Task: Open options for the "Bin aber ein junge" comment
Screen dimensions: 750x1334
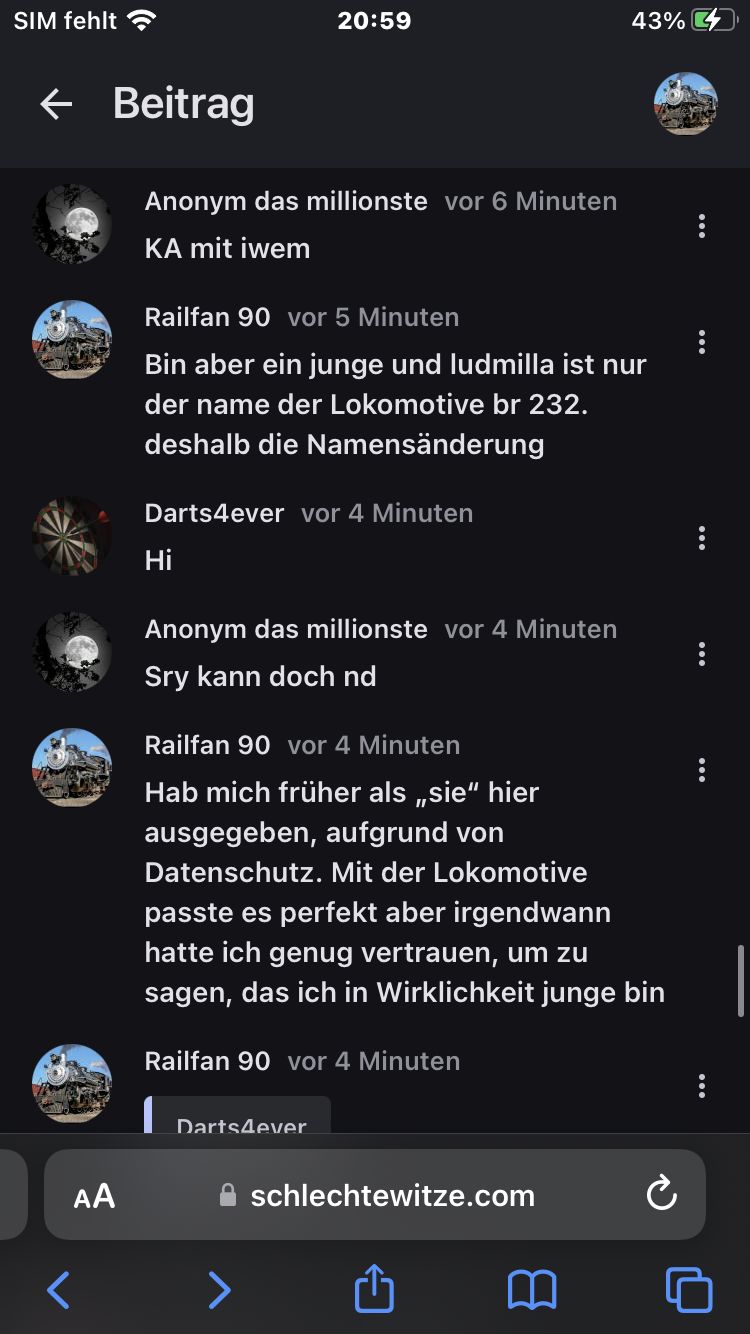Action: point(702,342)
